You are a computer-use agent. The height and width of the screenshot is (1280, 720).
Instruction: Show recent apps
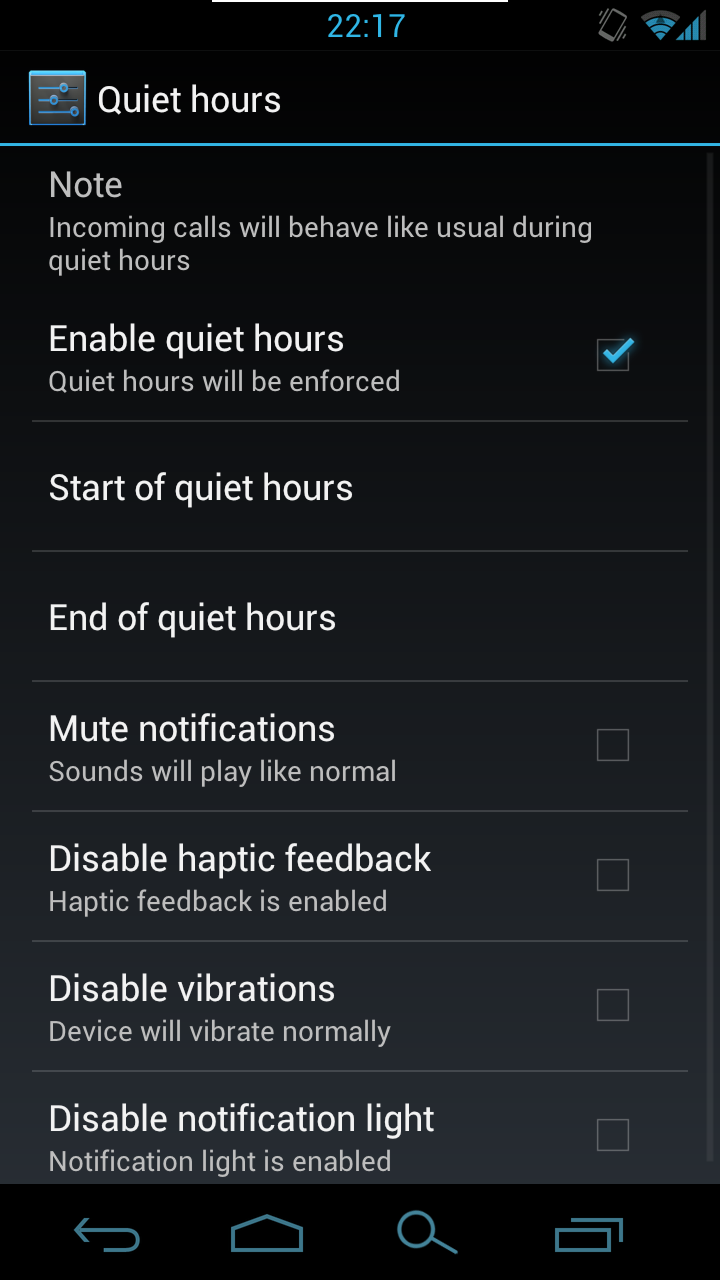click(x=589, y=1234)
